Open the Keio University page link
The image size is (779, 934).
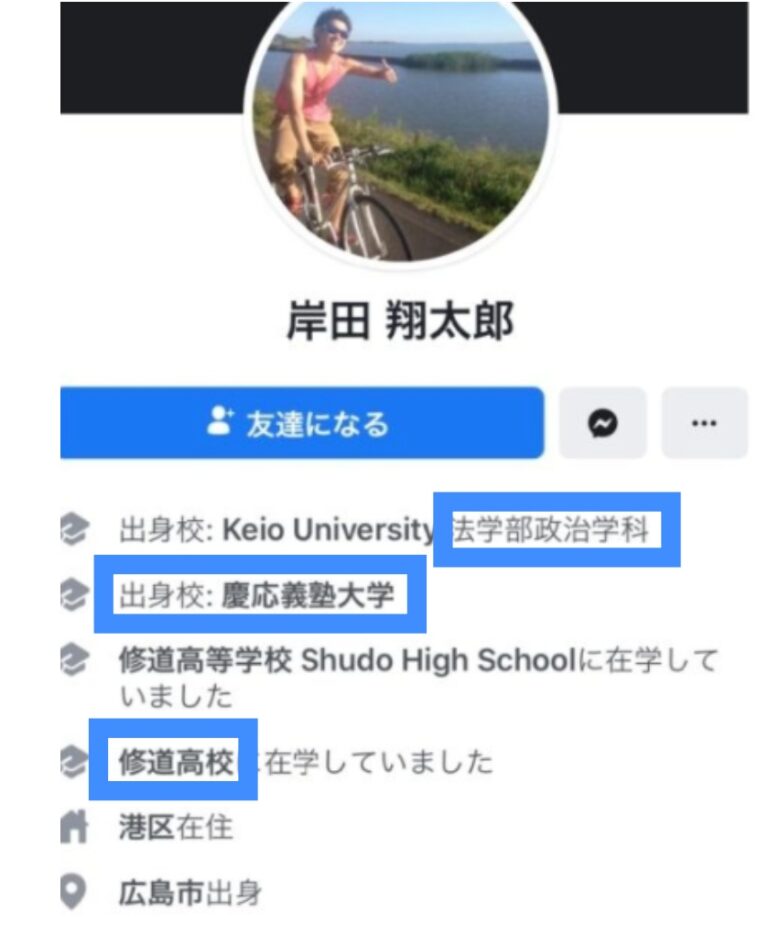click(x=328, y=529)
